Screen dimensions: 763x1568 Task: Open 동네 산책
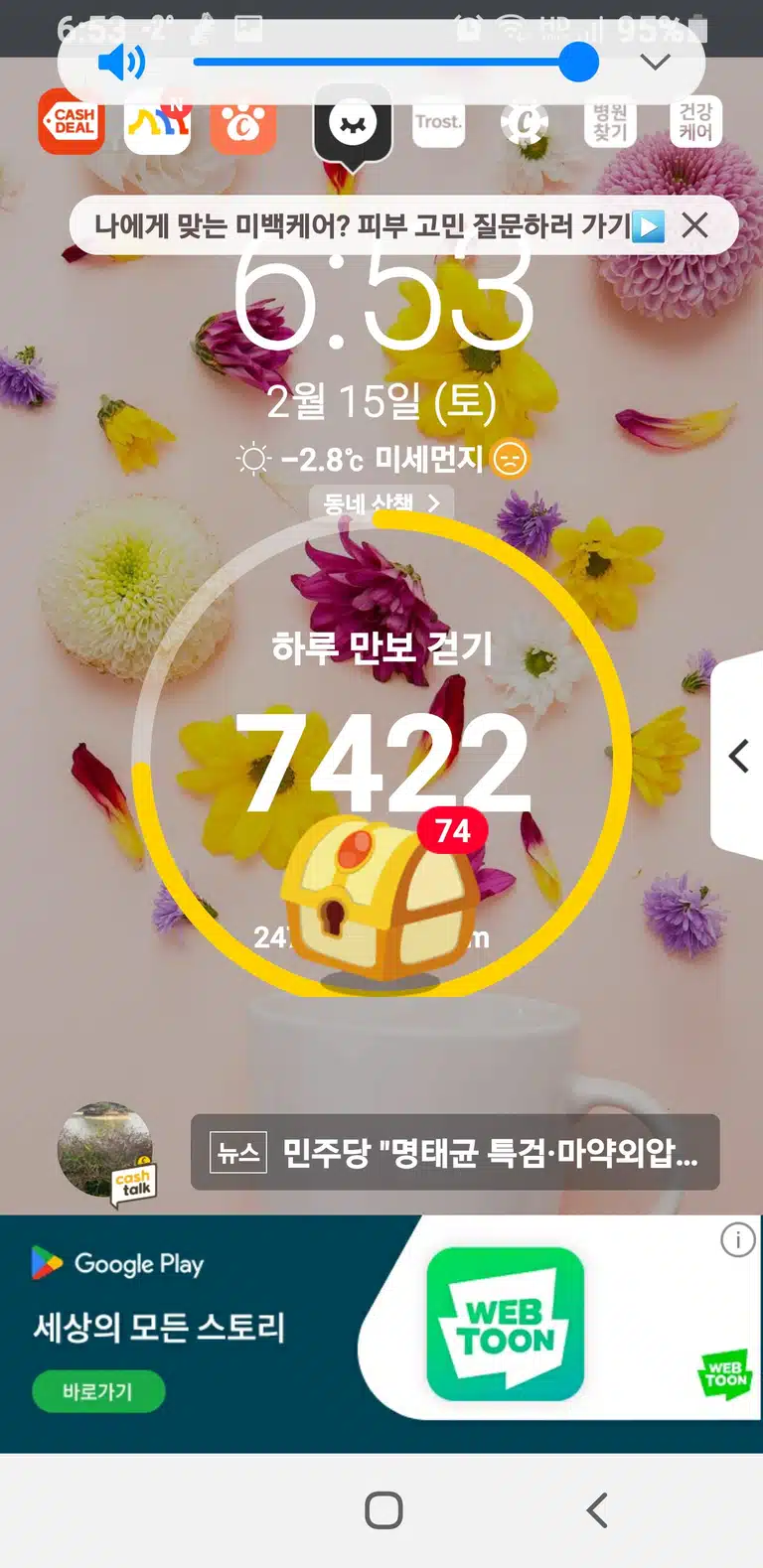pyautogui.click(x=381, y=502)
